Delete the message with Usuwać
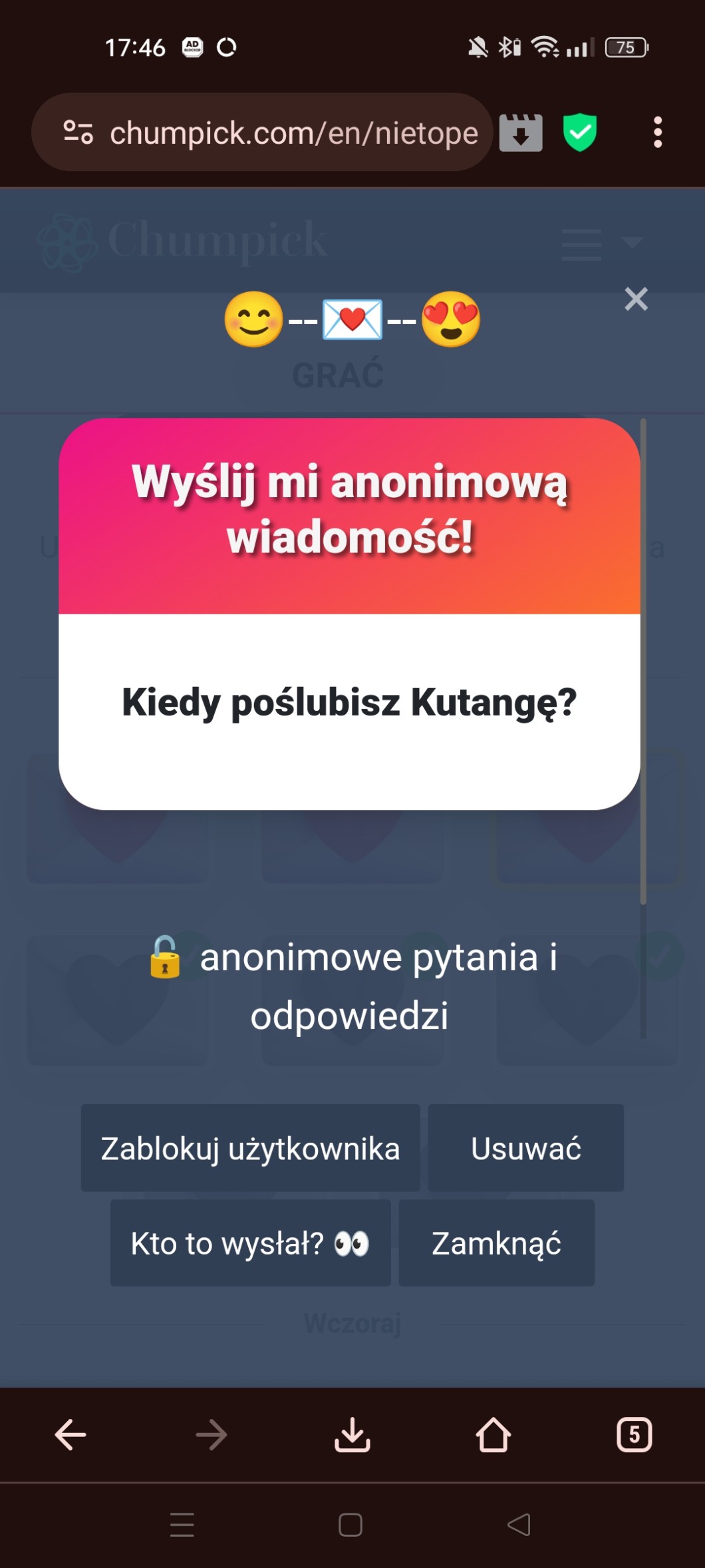The image size is (705, 1568). click(x=525, y=1148)
